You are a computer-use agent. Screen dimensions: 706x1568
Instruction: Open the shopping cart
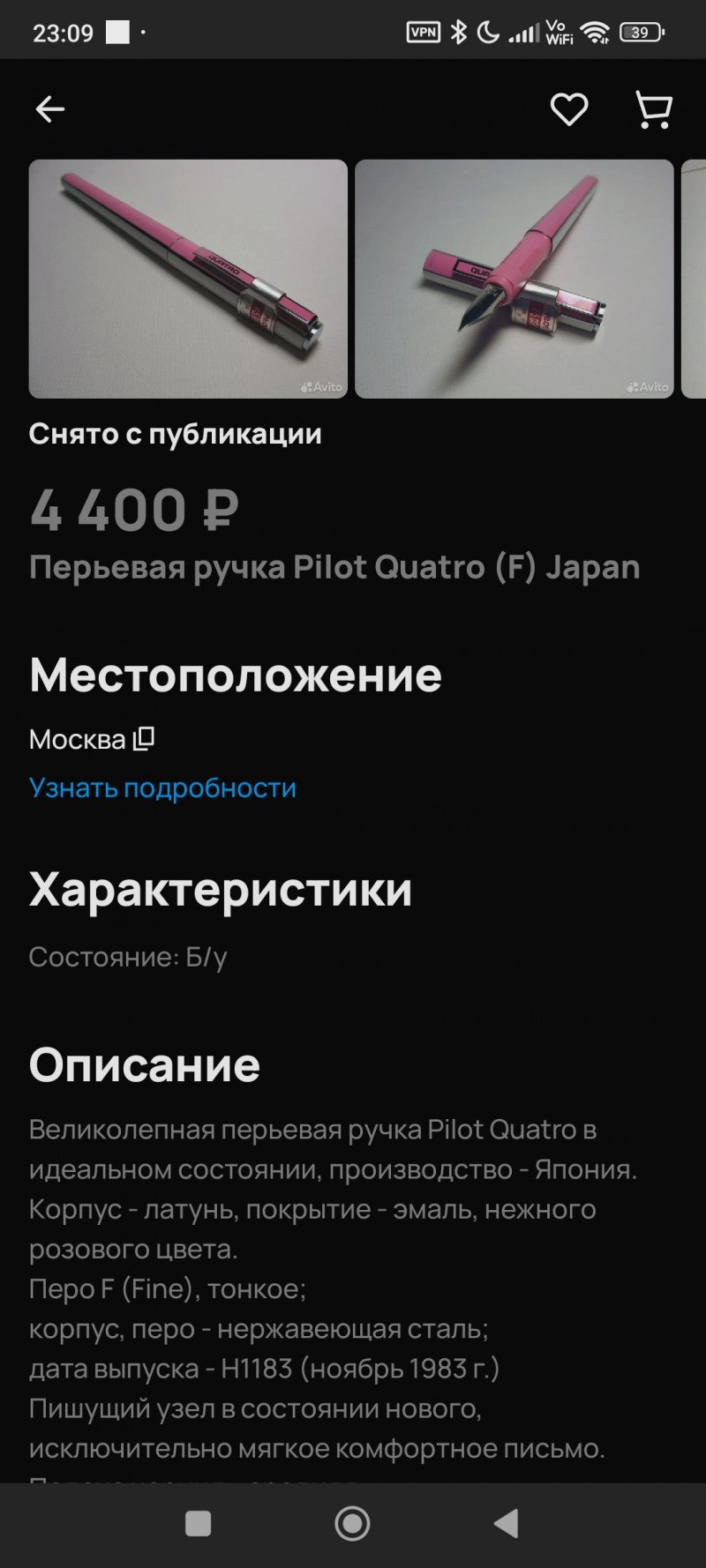pyautogui.click(x=654, y=110)
